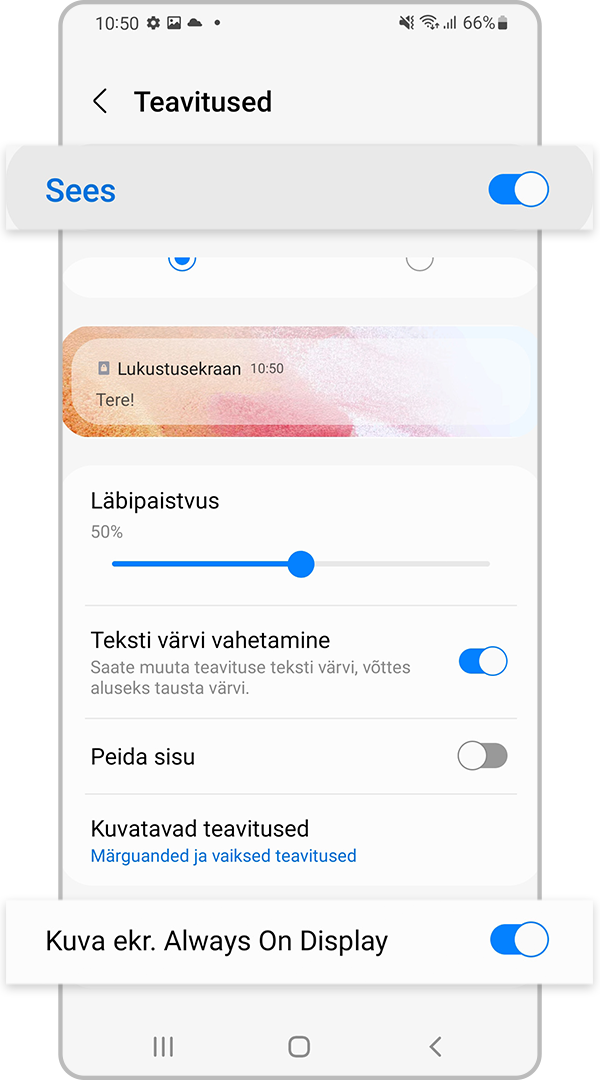Viewport: 600px width, 1080px height.
Task: Disable Teksti värvi vahetamine
Action: coord(483,661)
